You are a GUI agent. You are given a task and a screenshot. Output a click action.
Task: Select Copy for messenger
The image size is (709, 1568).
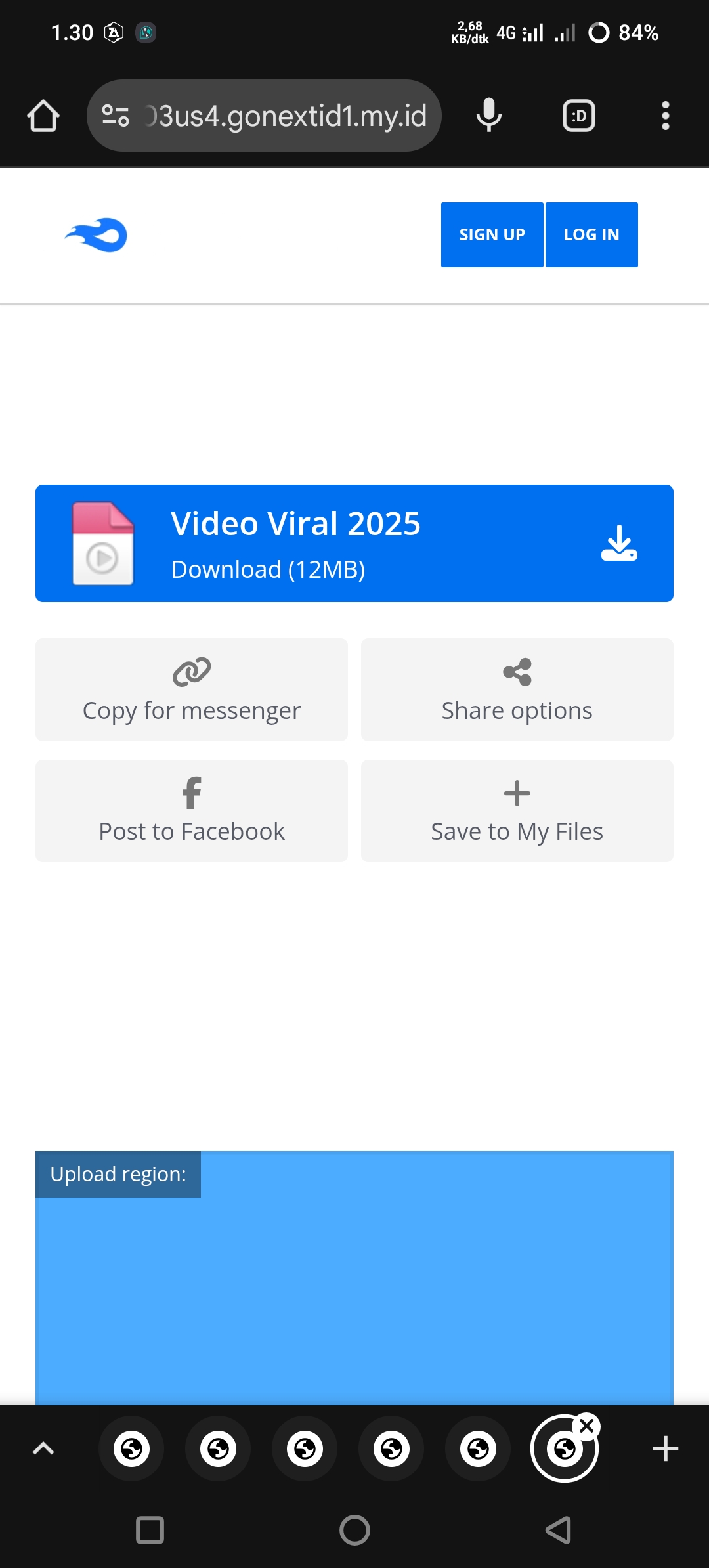click(192, 689)
